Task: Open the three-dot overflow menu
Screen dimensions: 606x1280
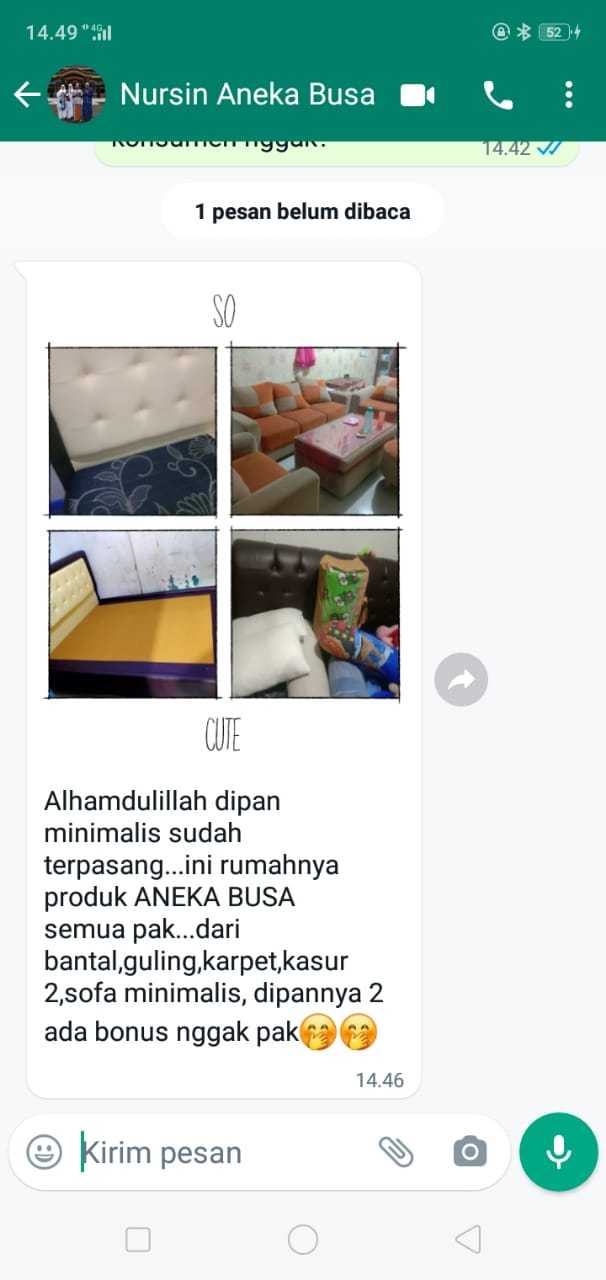Action: (569, 95)
